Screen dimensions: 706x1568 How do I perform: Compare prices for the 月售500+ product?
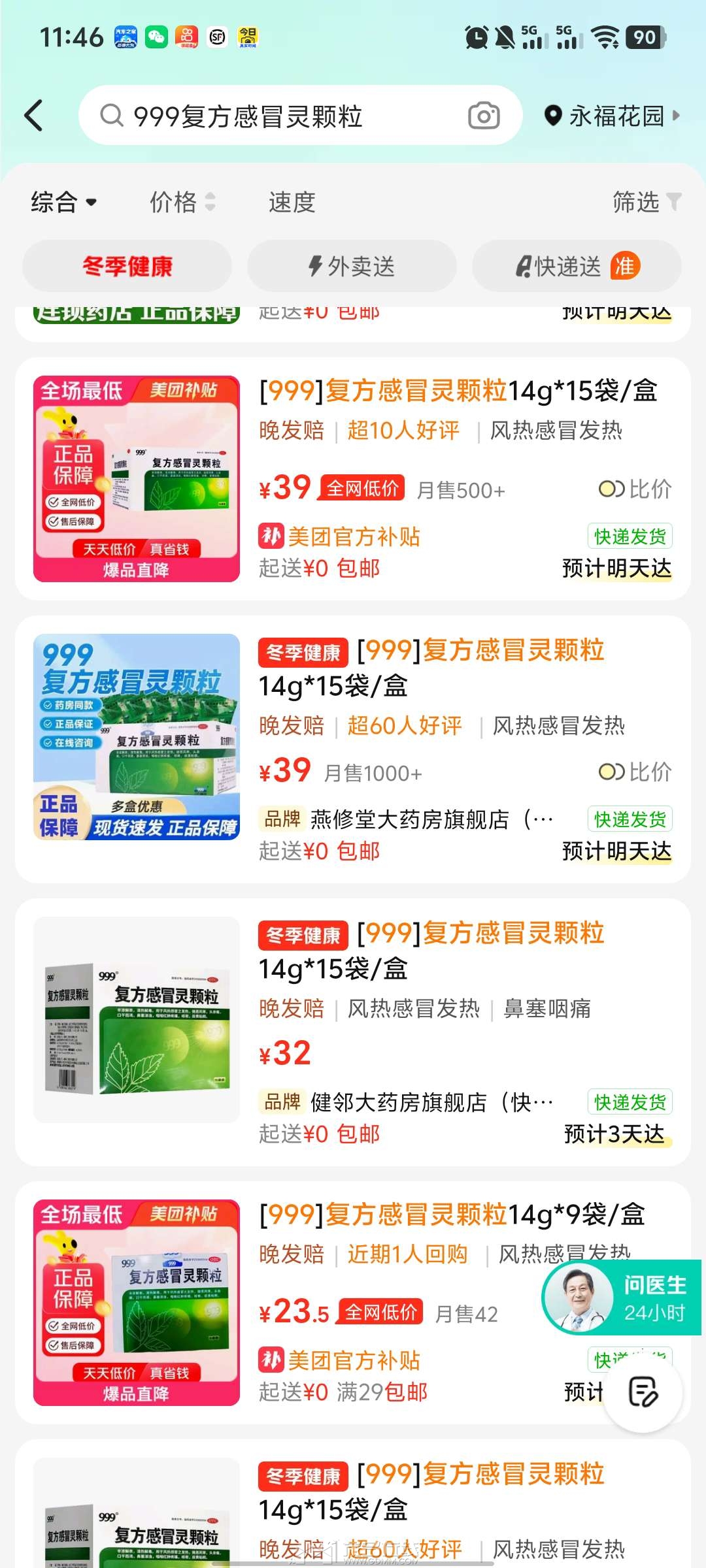(635, 489)
